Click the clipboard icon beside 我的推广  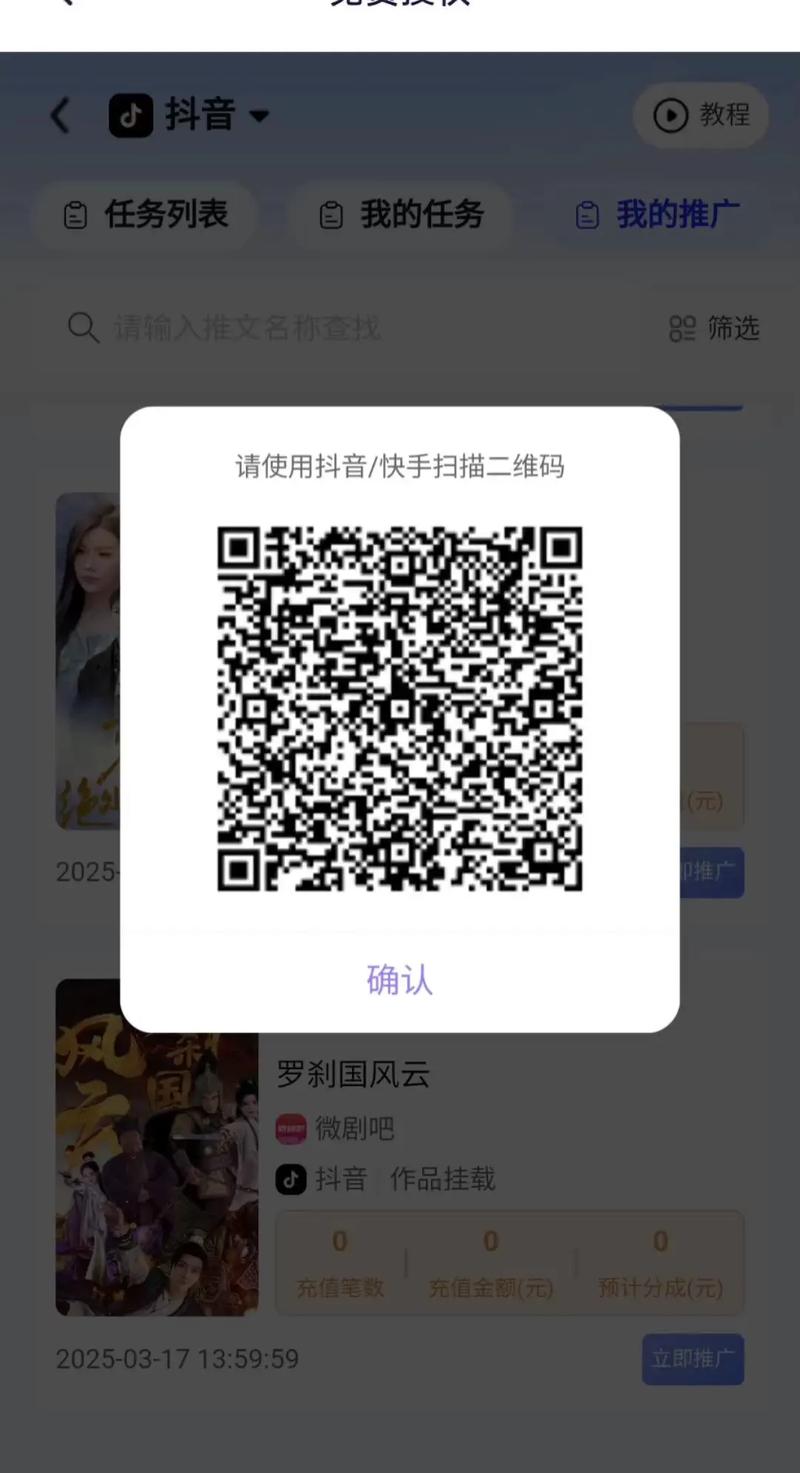[x=586, y=214]
